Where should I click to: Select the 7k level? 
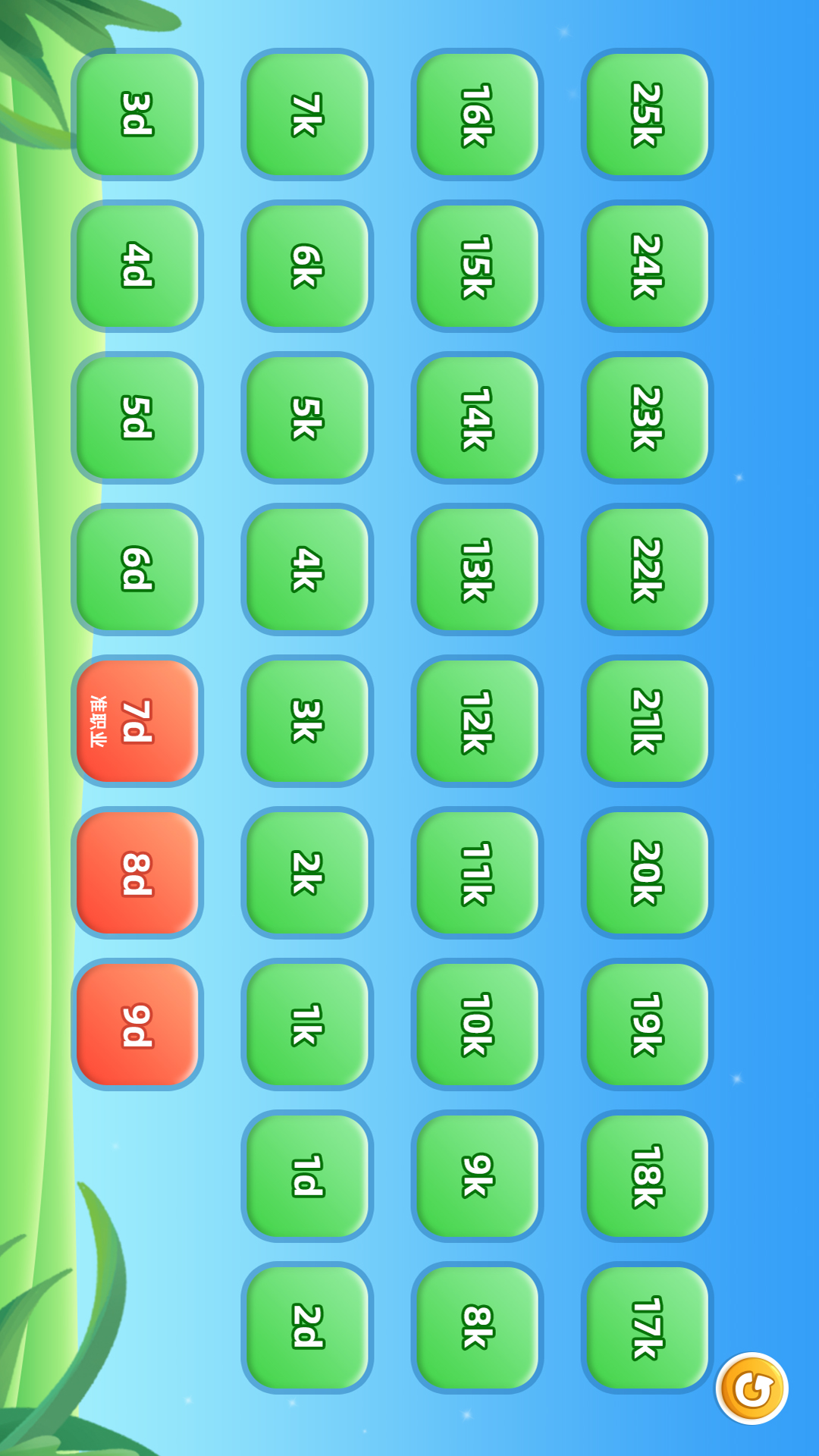pyautogui.click(x=307, y=115)
